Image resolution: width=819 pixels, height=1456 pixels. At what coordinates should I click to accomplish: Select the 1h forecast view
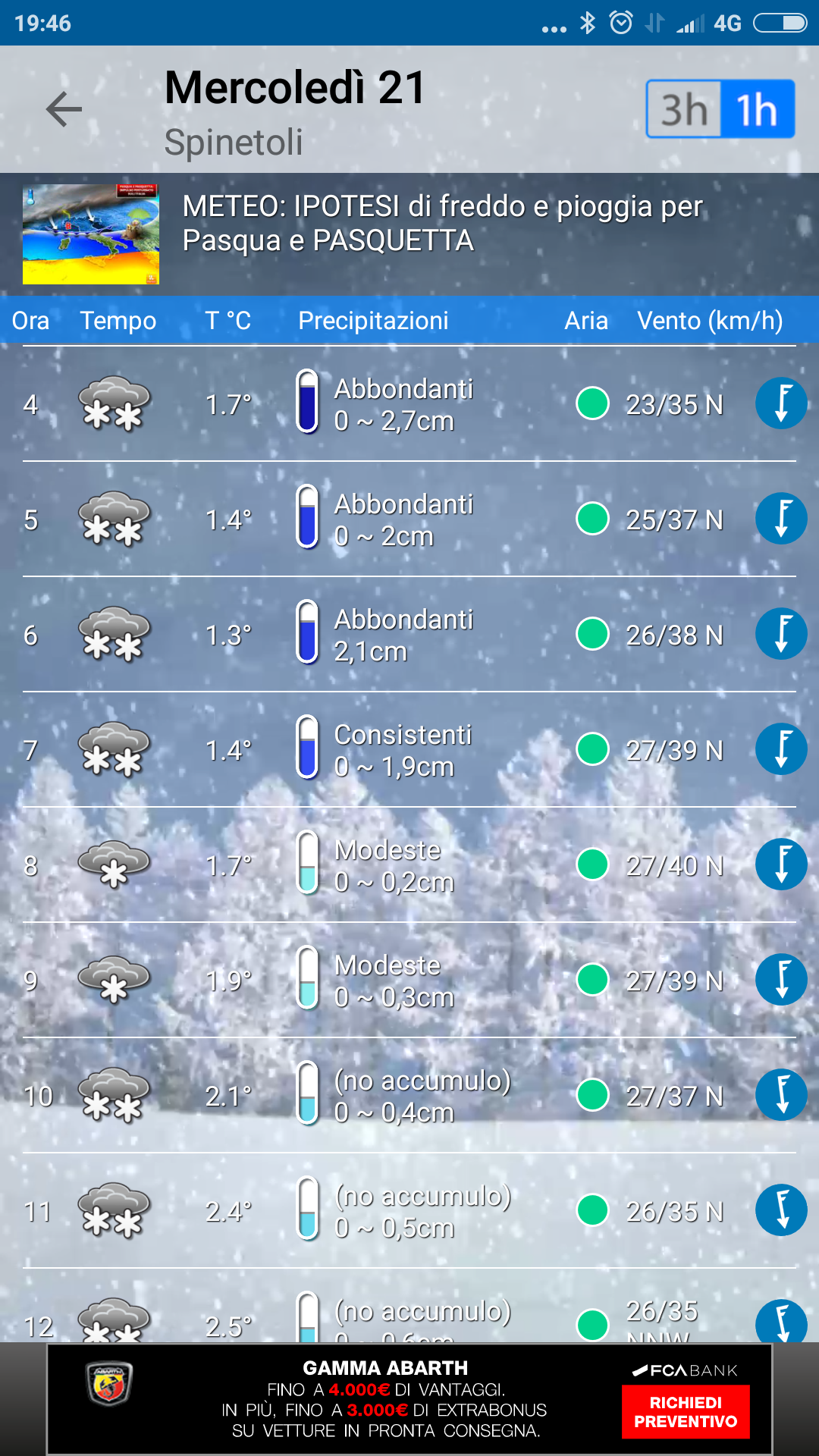click(757, 109)
